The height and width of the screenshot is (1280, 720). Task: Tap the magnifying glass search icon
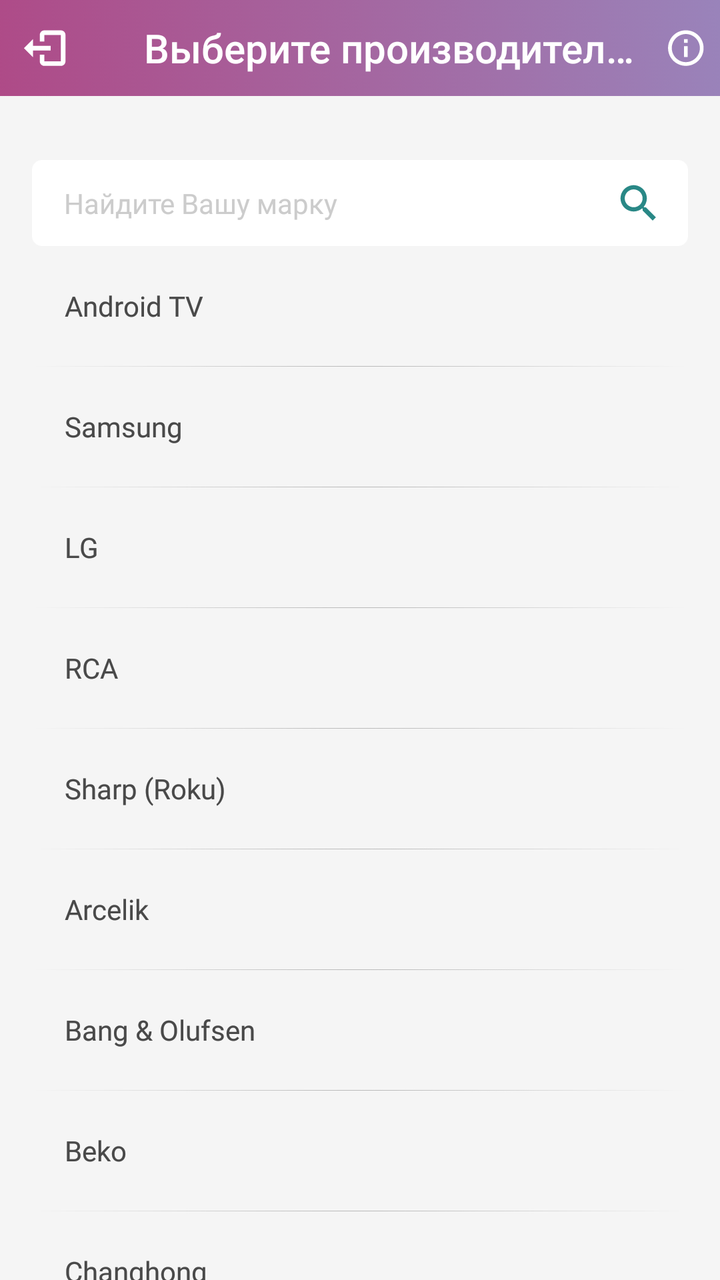[638, 204]
